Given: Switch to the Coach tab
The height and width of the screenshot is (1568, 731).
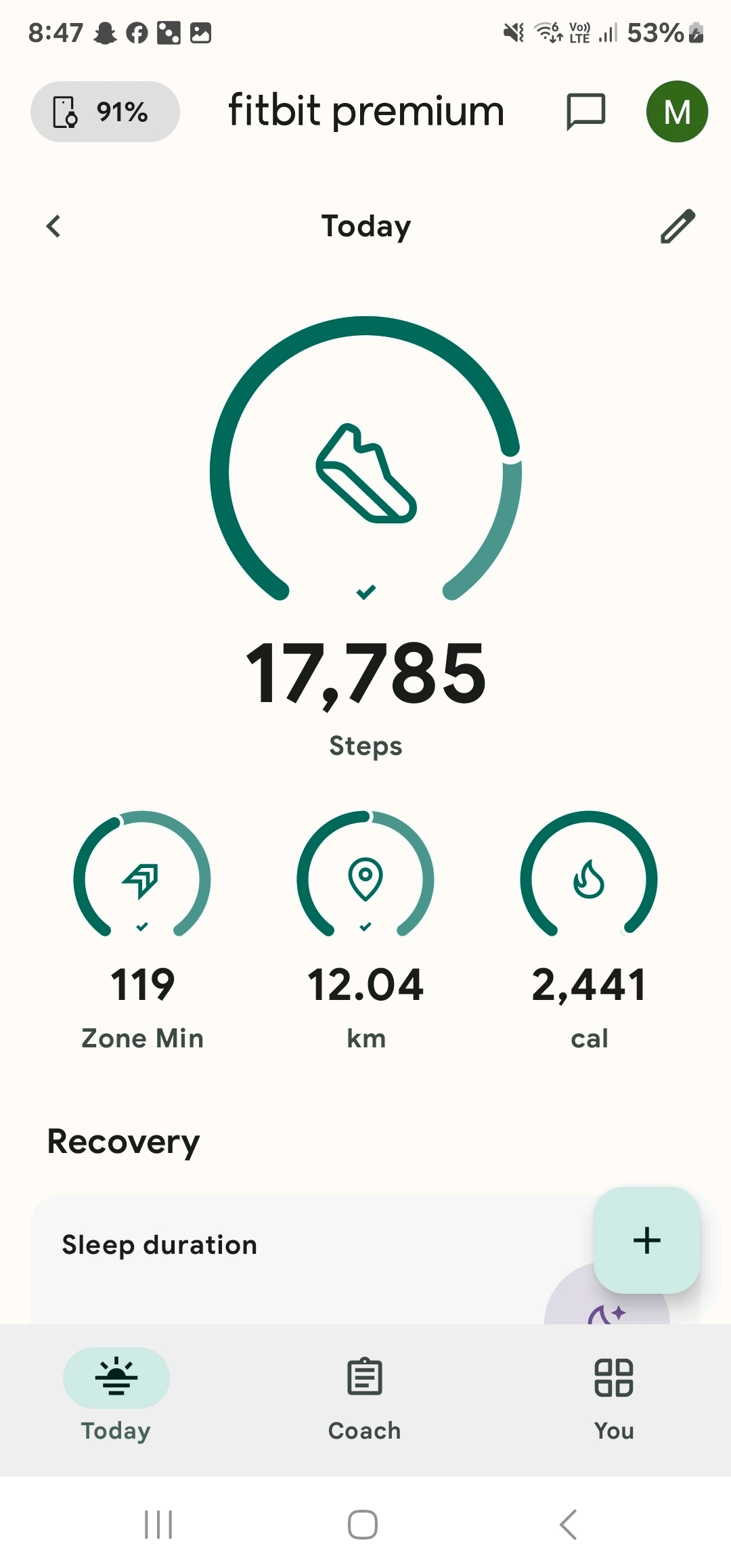Looking at the screenshot, I should [365, 1398].
